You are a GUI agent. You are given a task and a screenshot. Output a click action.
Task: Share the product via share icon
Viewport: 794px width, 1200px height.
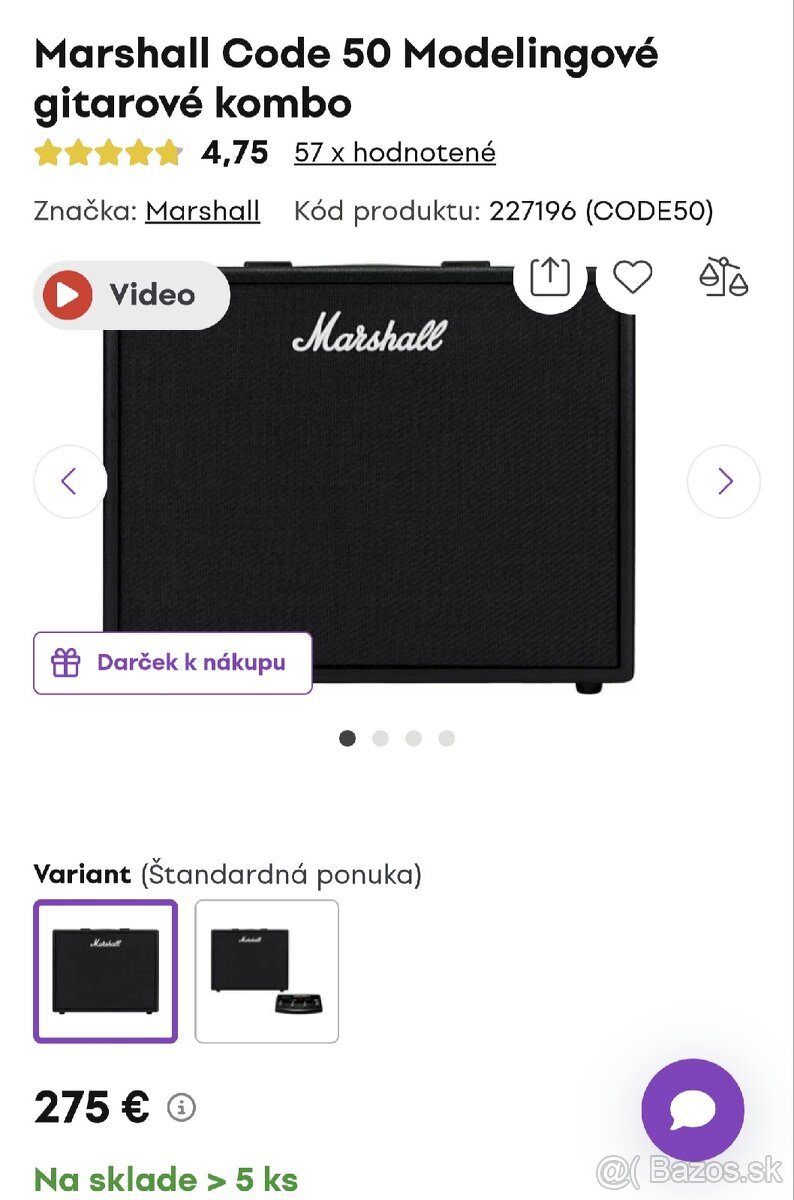coord(551,278)
